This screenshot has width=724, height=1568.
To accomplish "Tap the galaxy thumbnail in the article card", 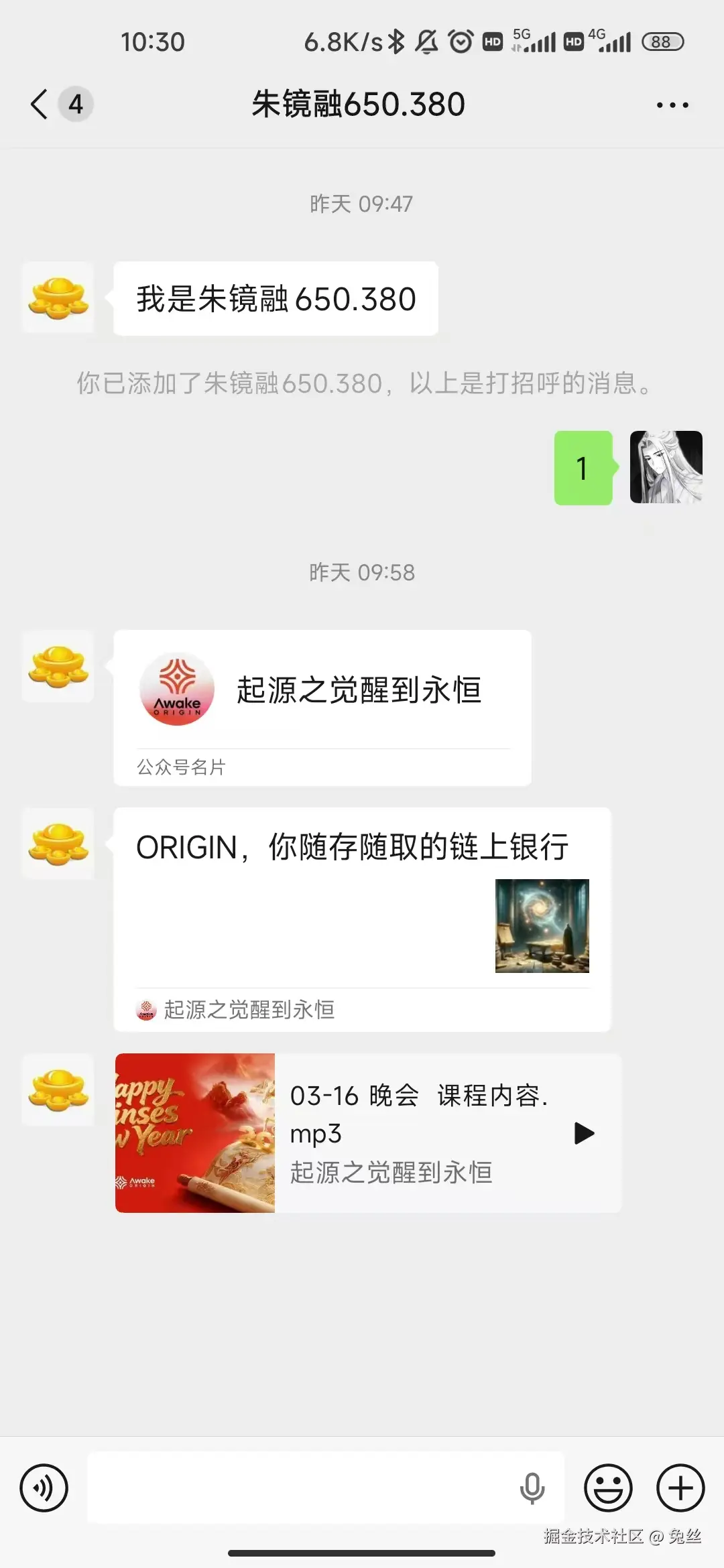I will pyautogui.click(x=542, y=926).
